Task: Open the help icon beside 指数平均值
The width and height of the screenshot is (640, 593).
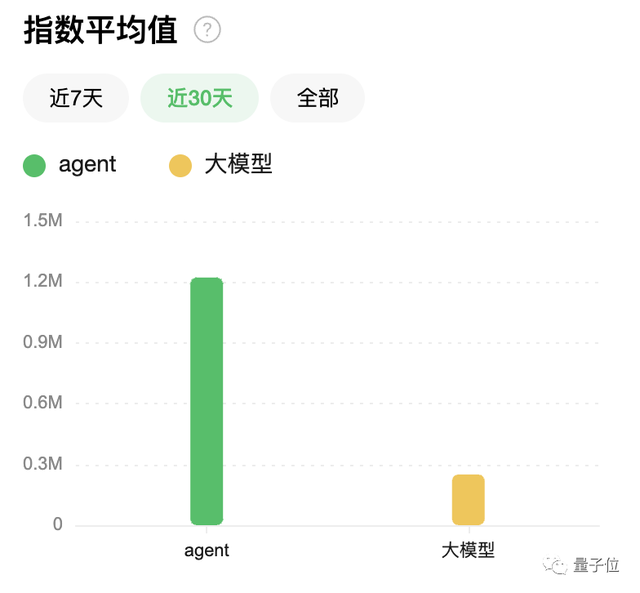Action: tap(207, 30)
